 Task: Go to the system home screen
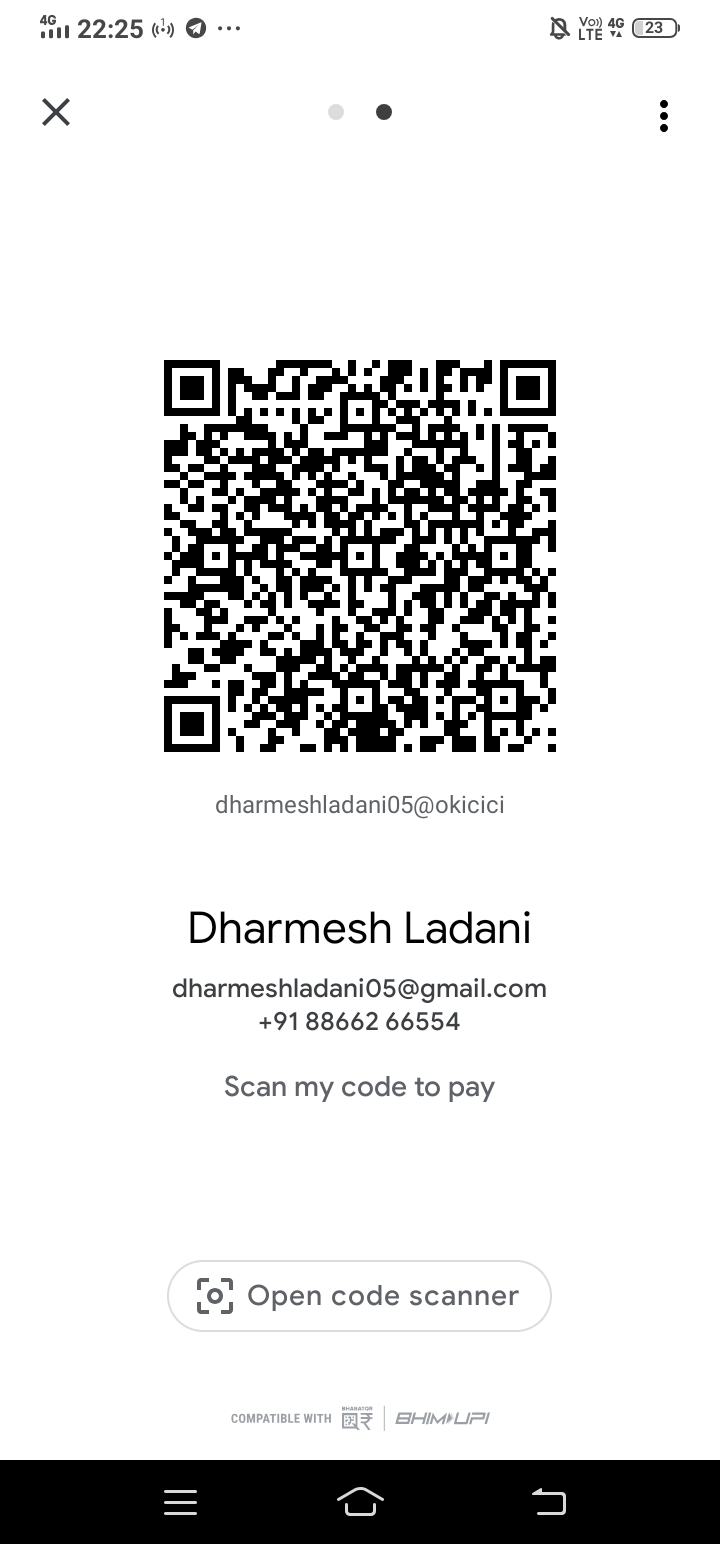[x=360, y=1501]
